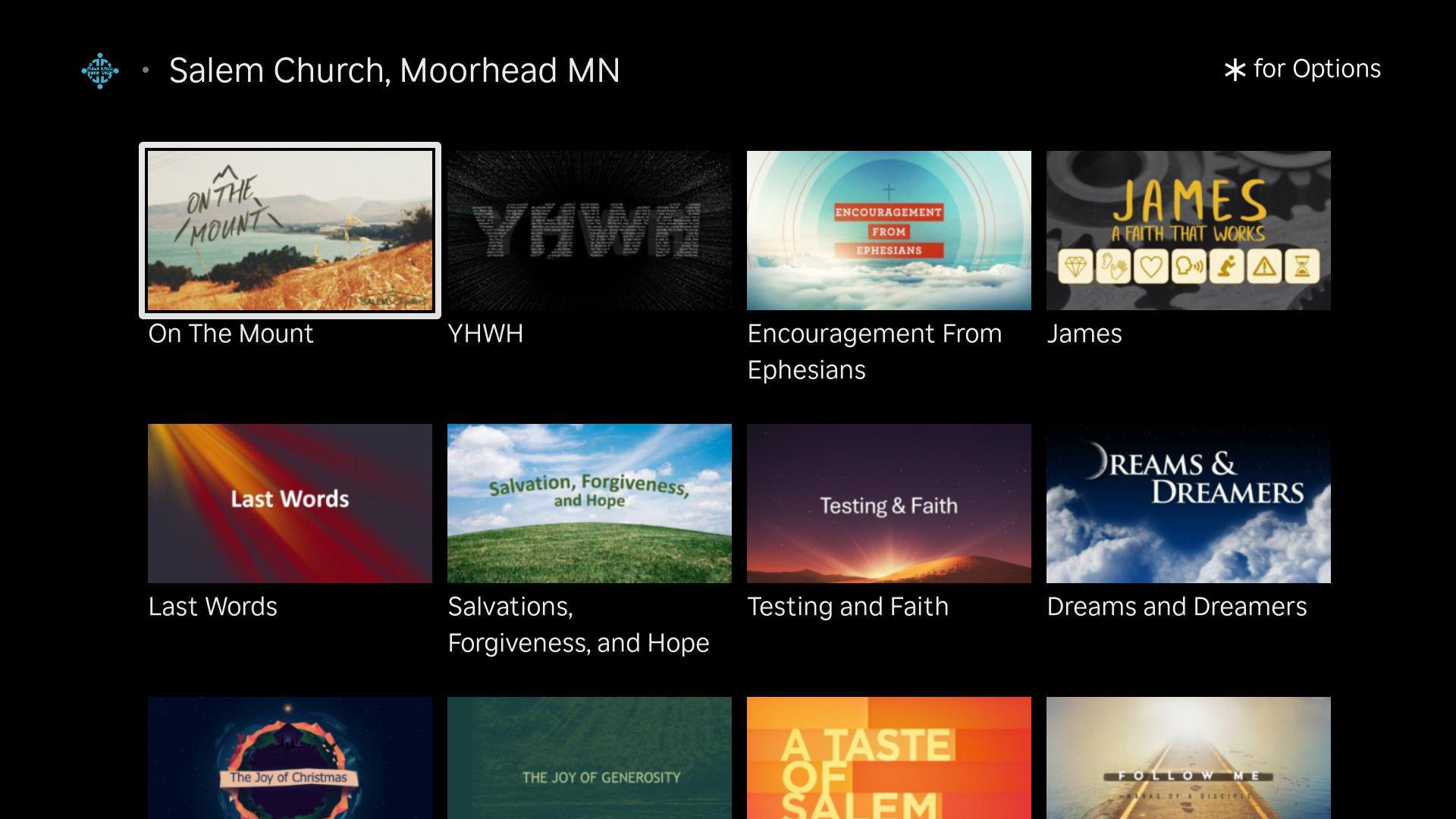
Task: Open A Taste of Salem series
Action: pos(889,758)
